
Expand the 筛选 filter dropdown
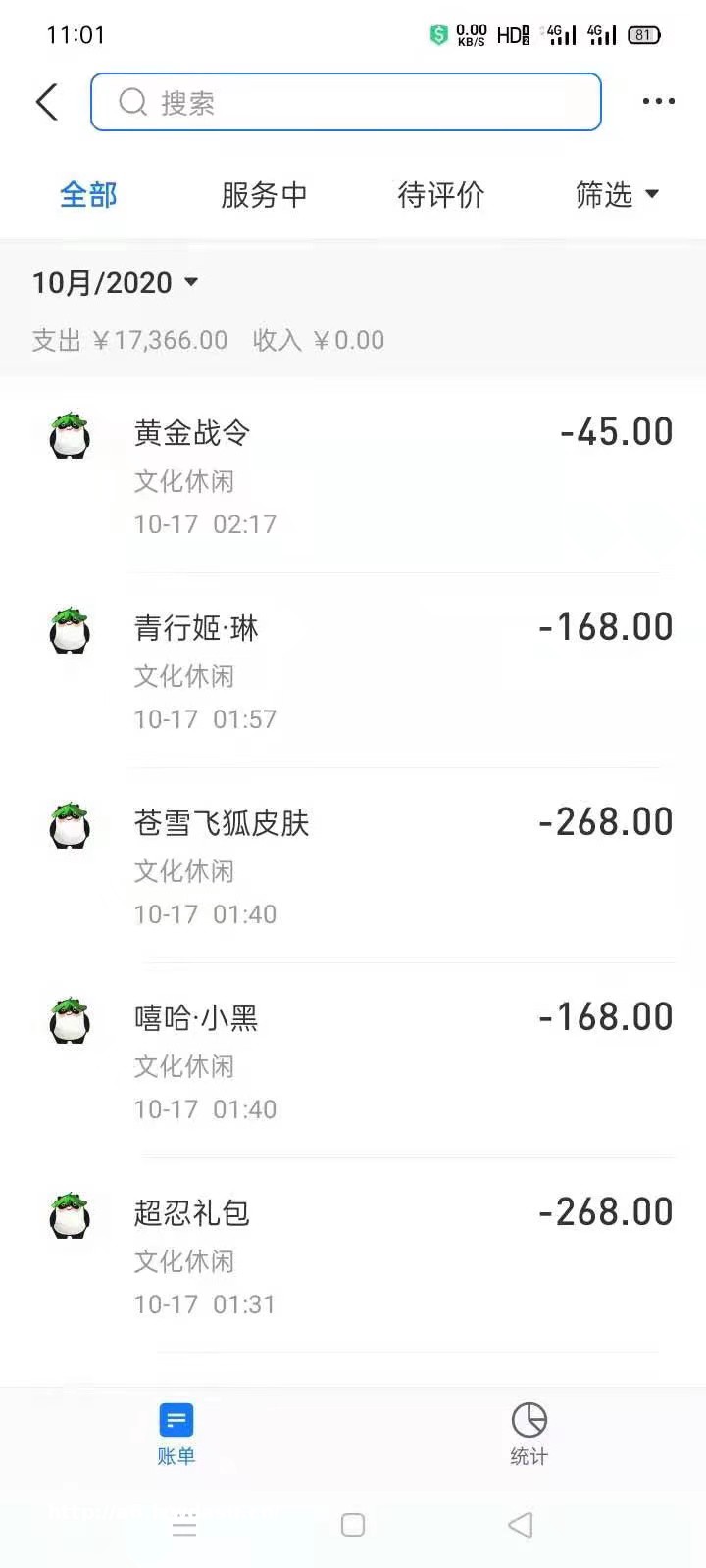click(x=617, y=195)
